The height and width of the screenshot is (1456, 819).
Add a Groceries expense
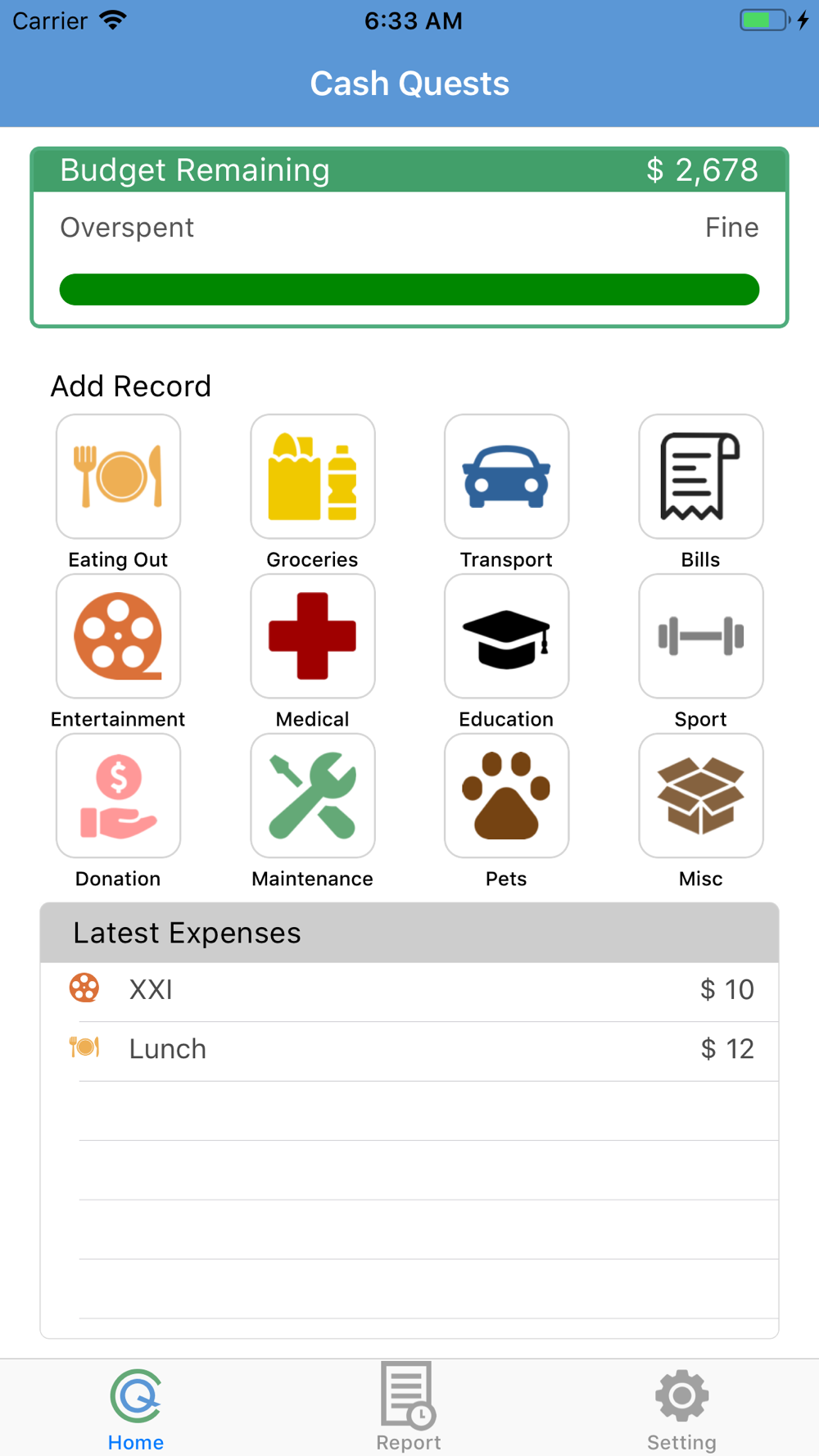pos(312,477)
